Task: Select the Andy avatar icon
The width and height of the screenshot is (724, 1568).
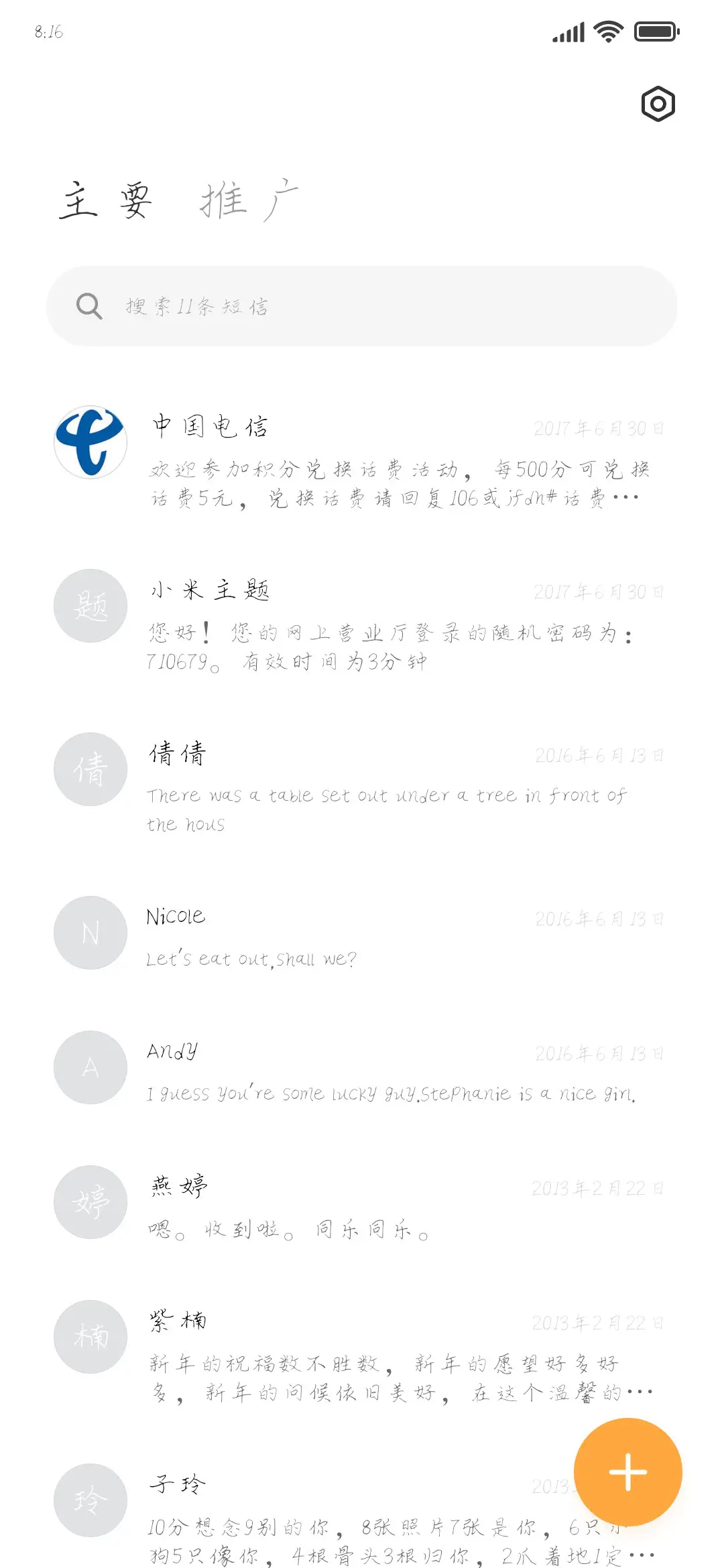Action: tap(90, 1068)
